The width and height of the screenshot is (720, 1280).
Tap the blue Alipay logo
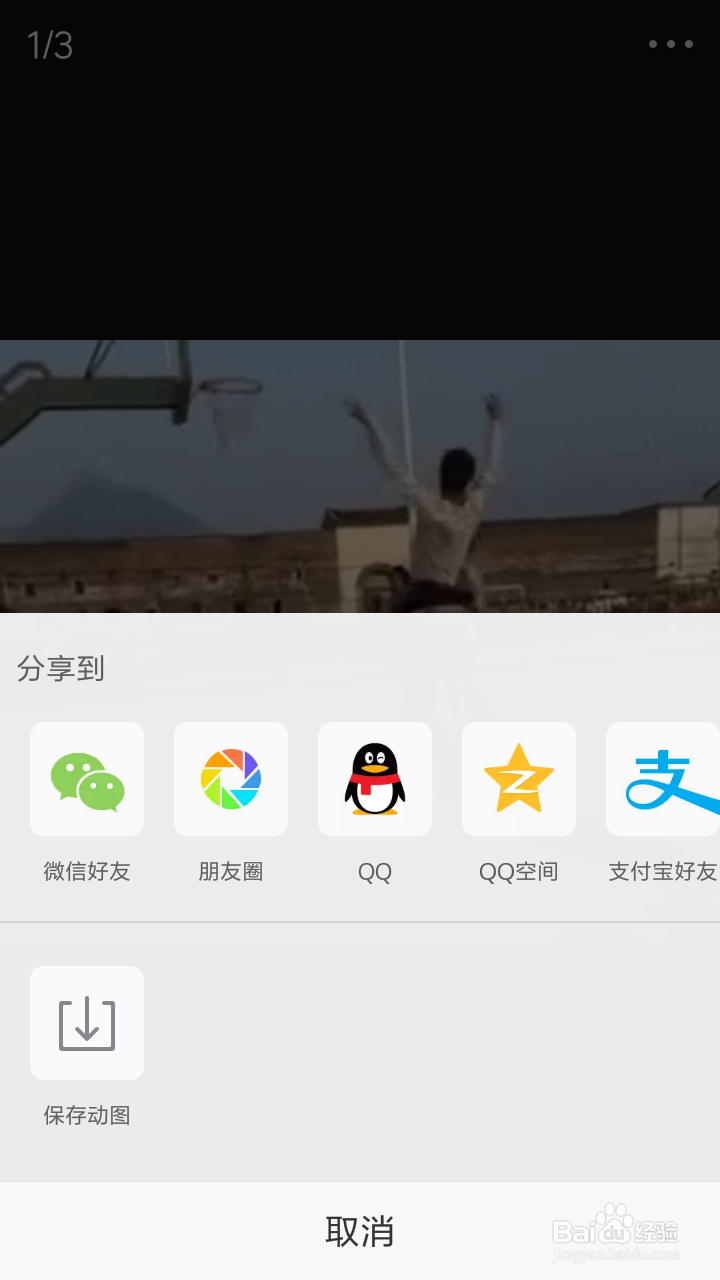[662, 779]
